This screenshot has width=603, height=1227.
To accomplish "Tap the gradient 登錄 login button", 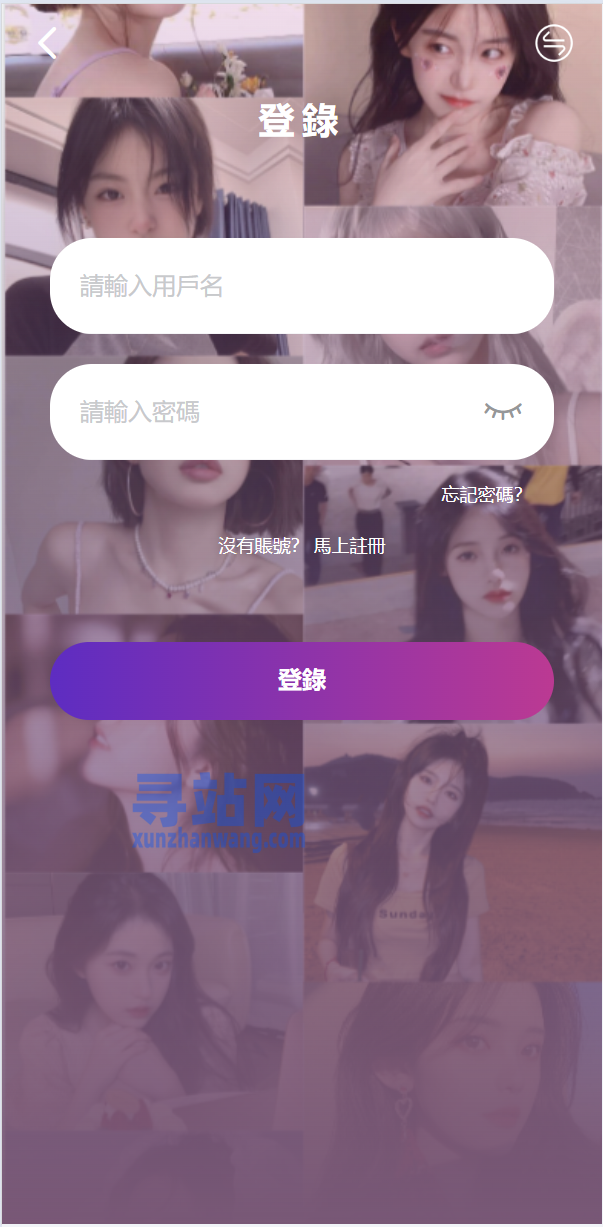I will click(x=301, y=680).
